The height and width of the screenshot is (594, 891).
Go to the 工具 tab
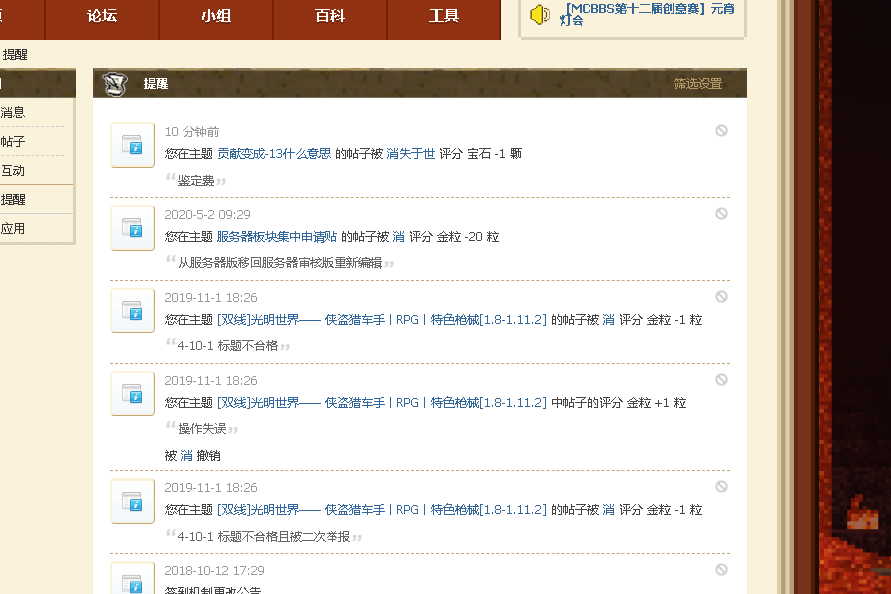click(444, 15)
